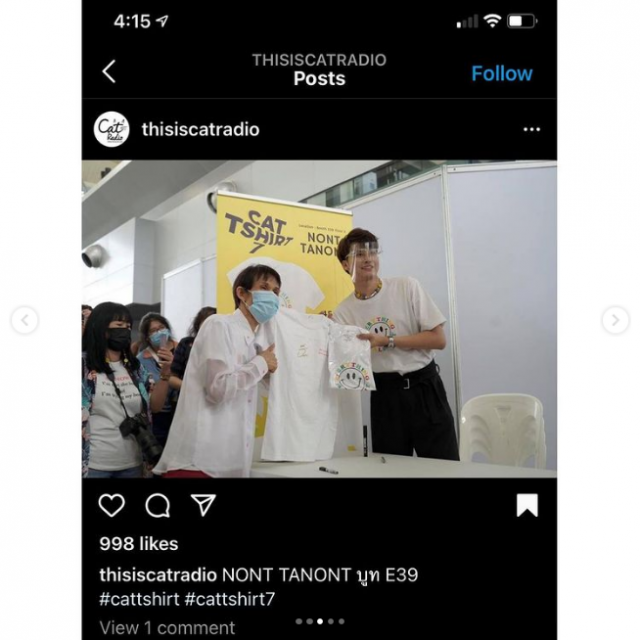
Task: Tap the thisiscatradio username in the header
Action: (200, 129)
